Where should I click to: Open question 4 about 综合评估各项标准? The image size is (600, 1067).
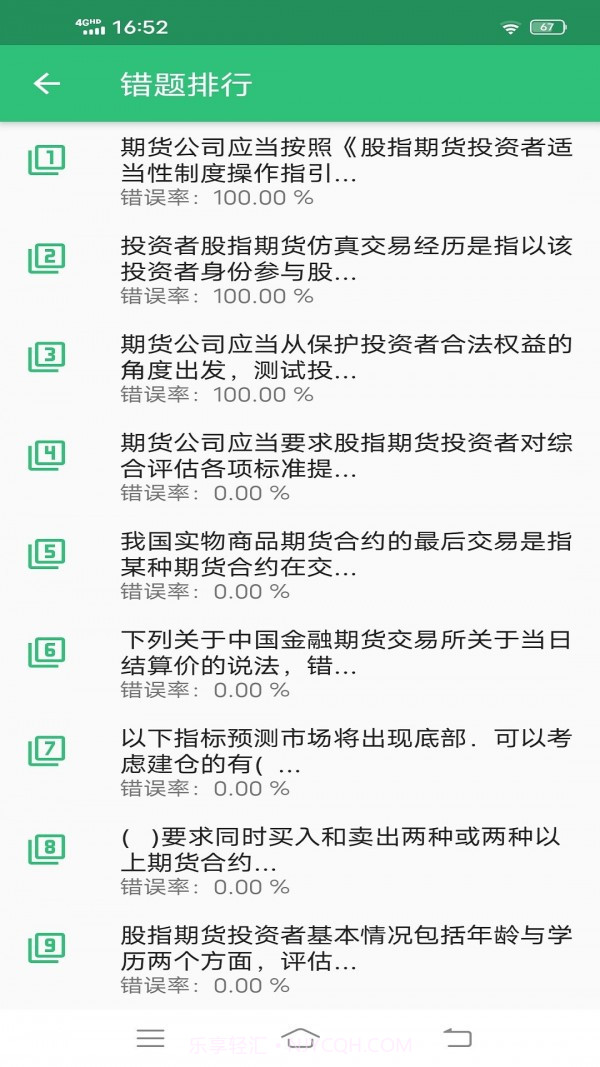pos(345,456)
